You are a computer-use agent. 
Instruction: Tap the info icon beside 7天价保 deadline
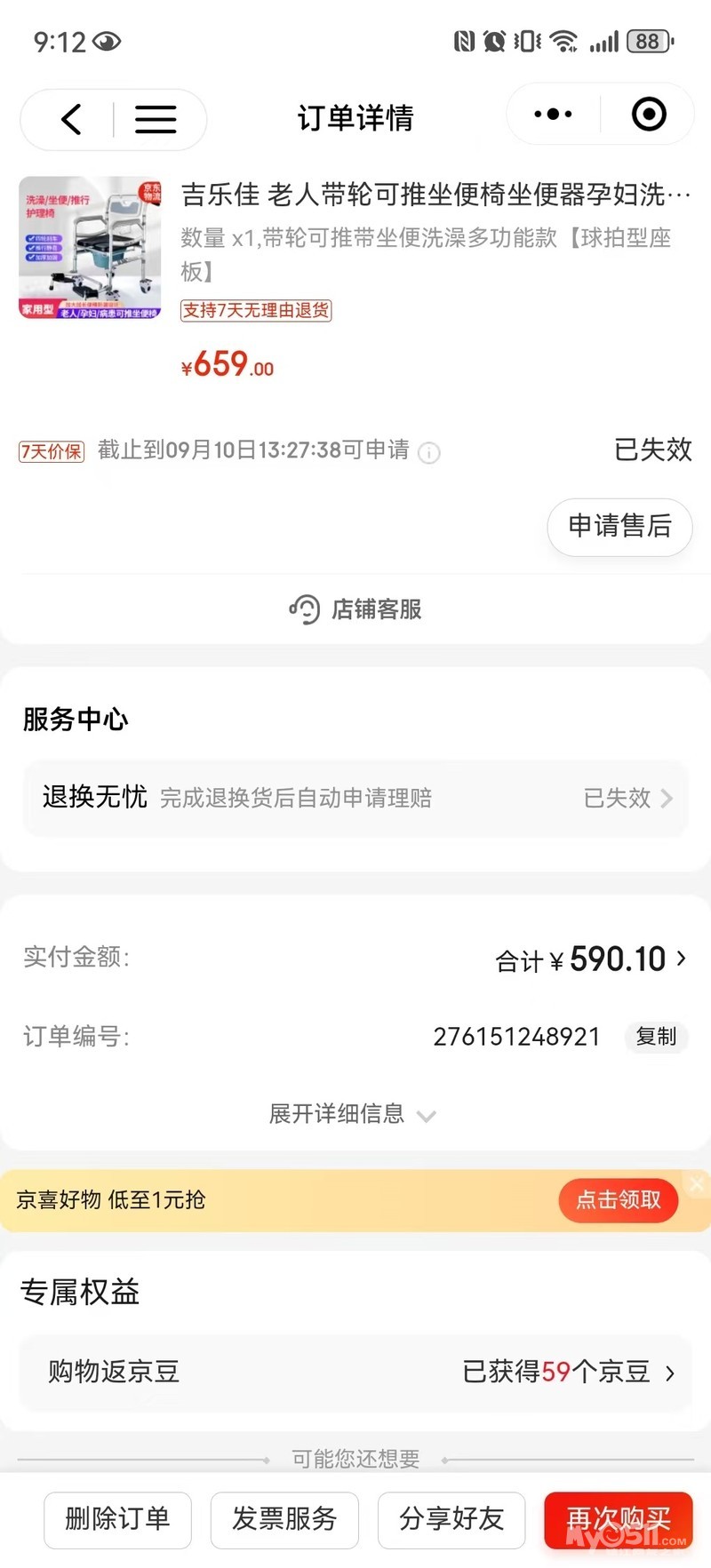(429, 453)
